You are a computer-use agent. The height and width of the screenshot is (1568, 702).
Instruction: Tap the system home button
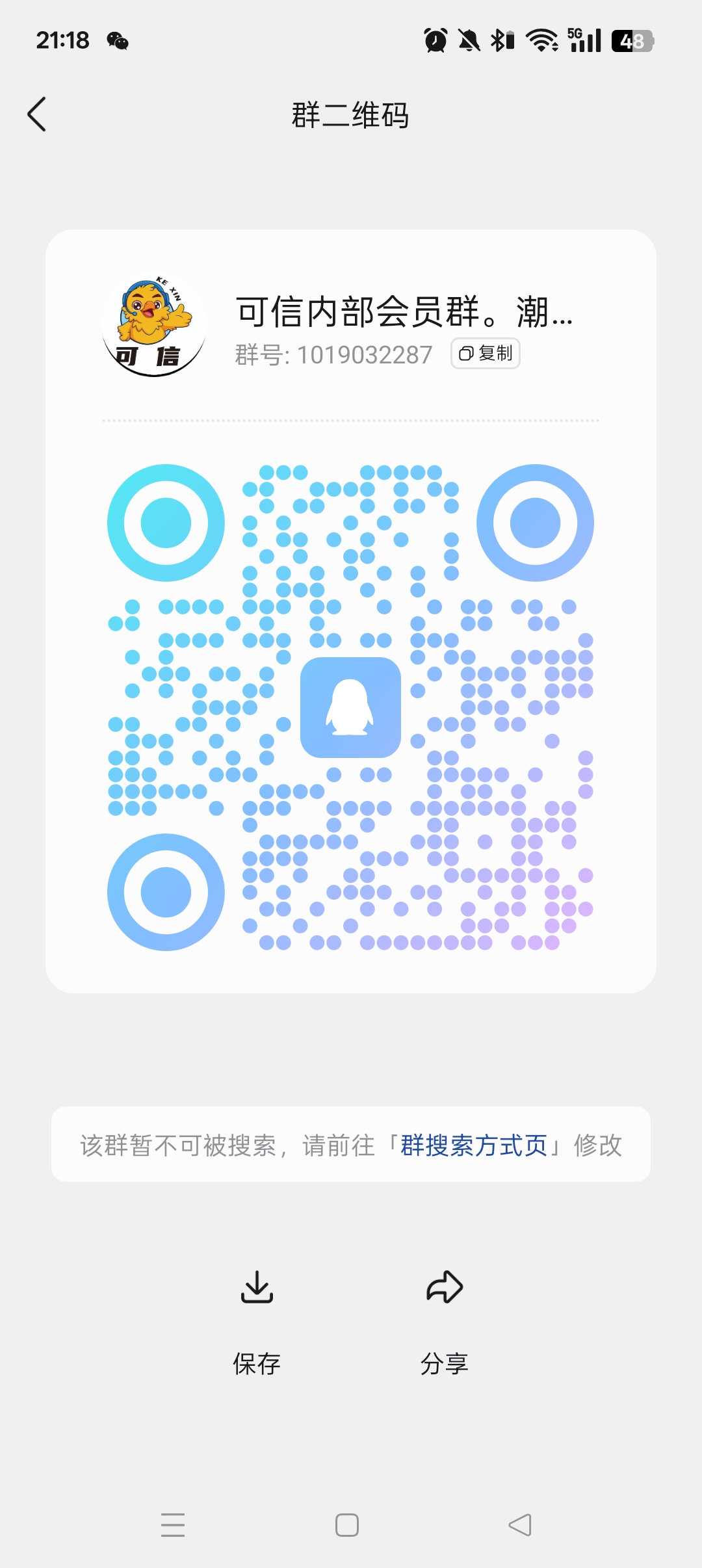coord(347,1524)
